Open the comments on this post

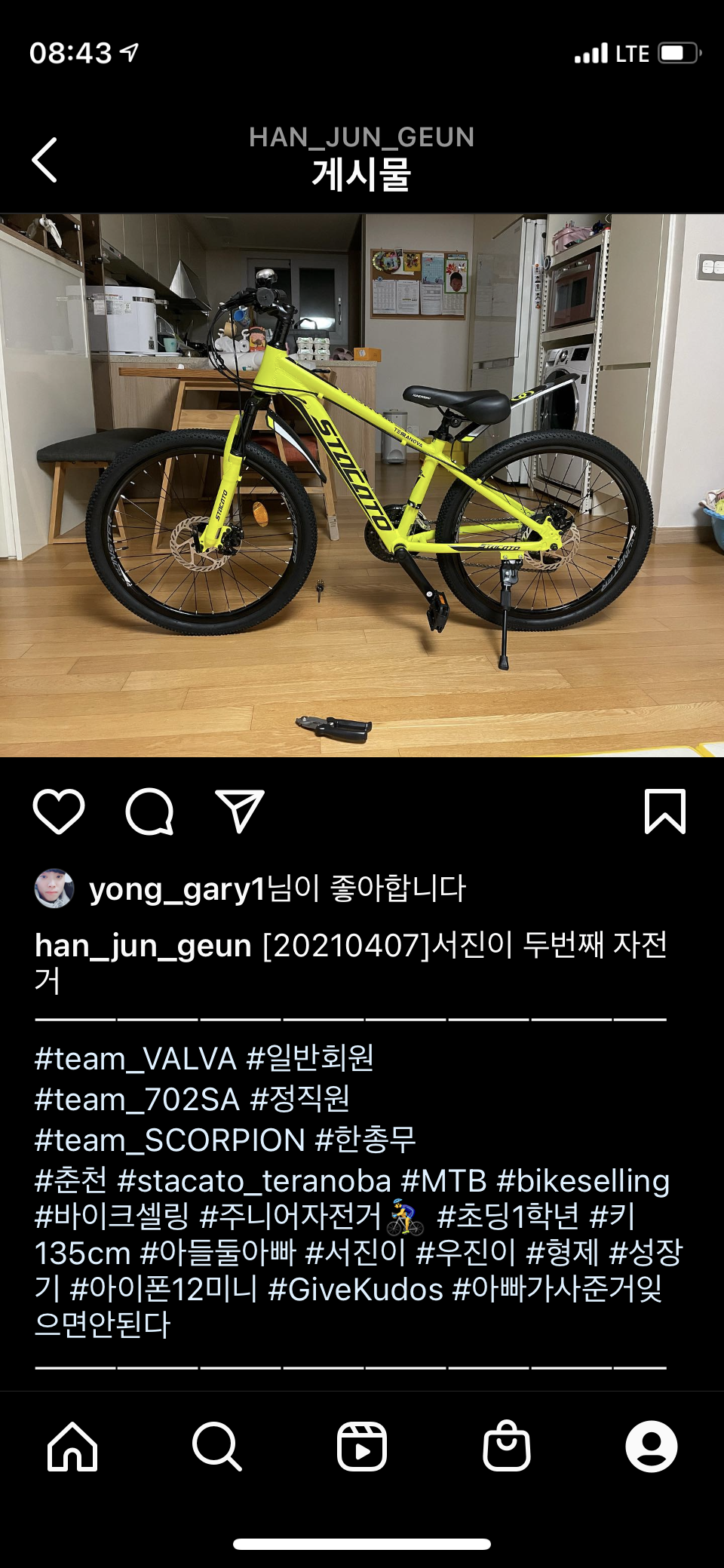[x=149, y=812]
